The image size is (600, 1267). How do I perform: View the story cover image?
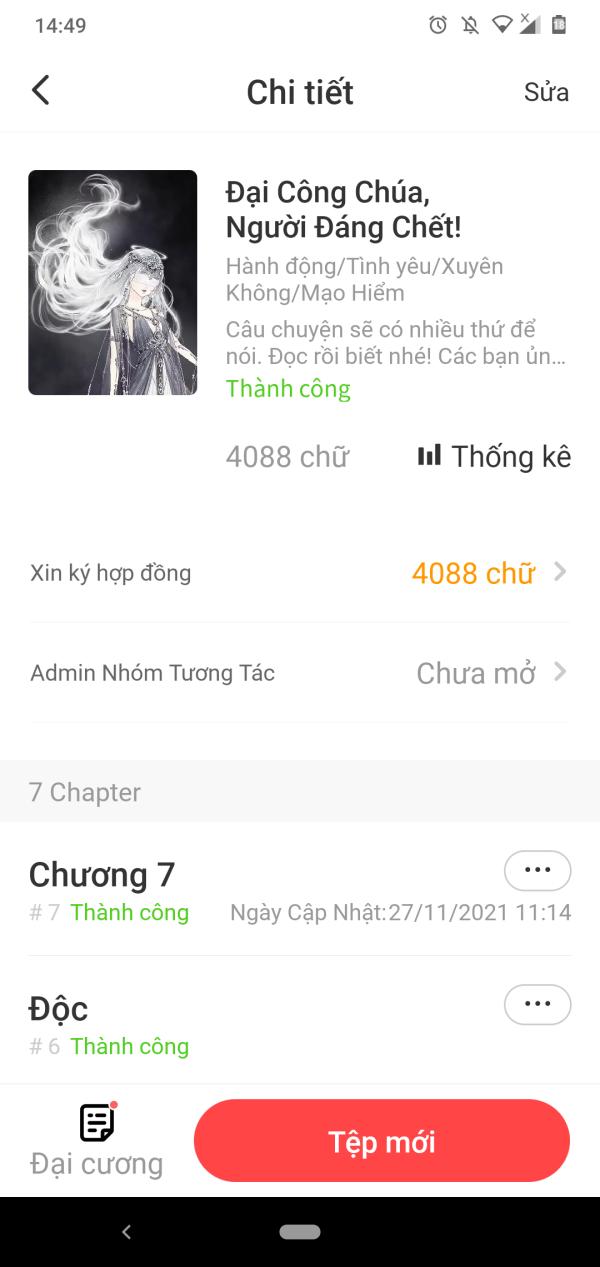coord(113,283)
